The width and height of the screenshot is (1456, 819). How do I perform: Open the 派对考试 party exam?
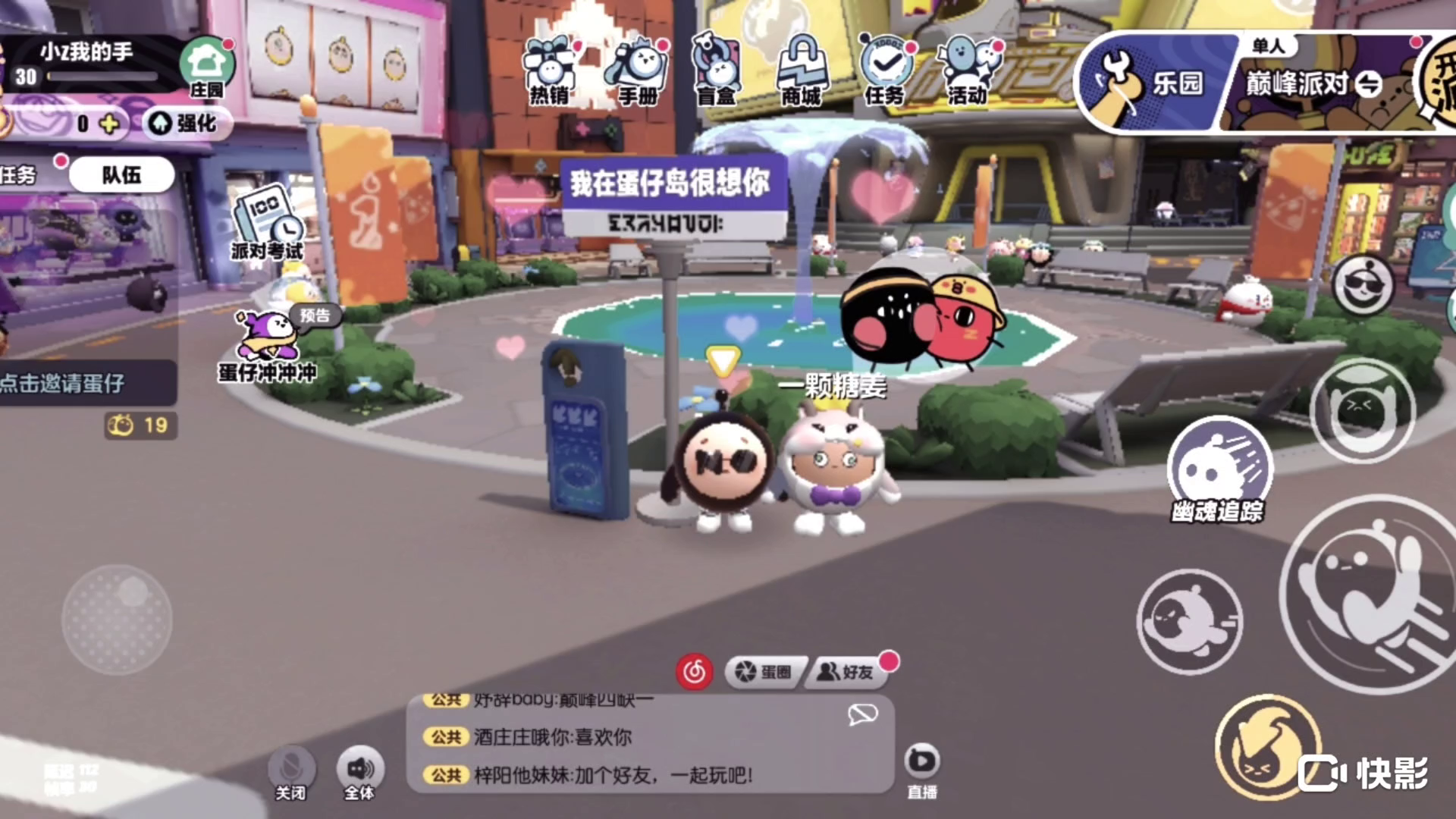coord(267,225)
